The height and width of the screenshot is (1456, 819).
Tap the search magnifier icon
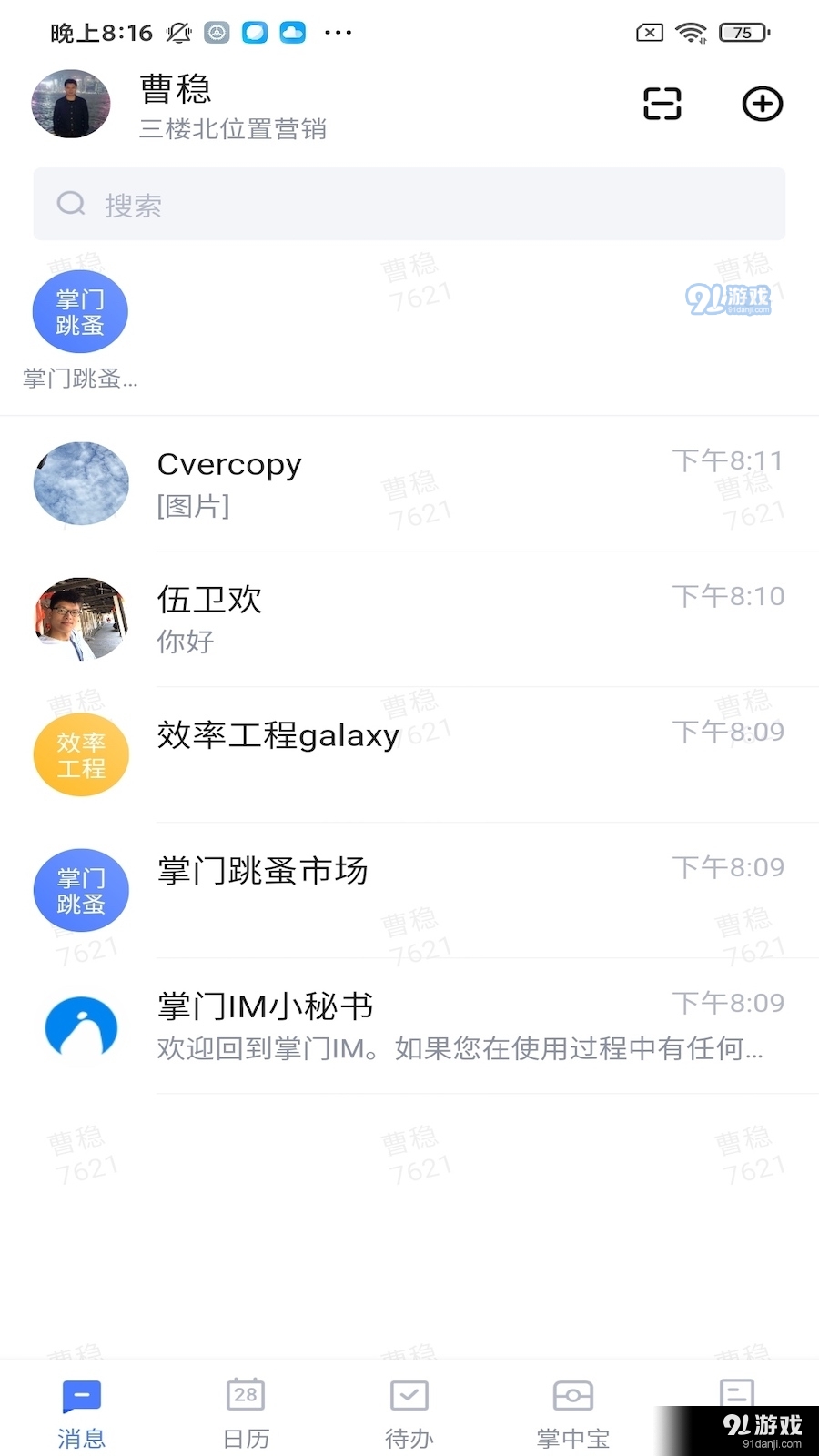pos(71,203)
